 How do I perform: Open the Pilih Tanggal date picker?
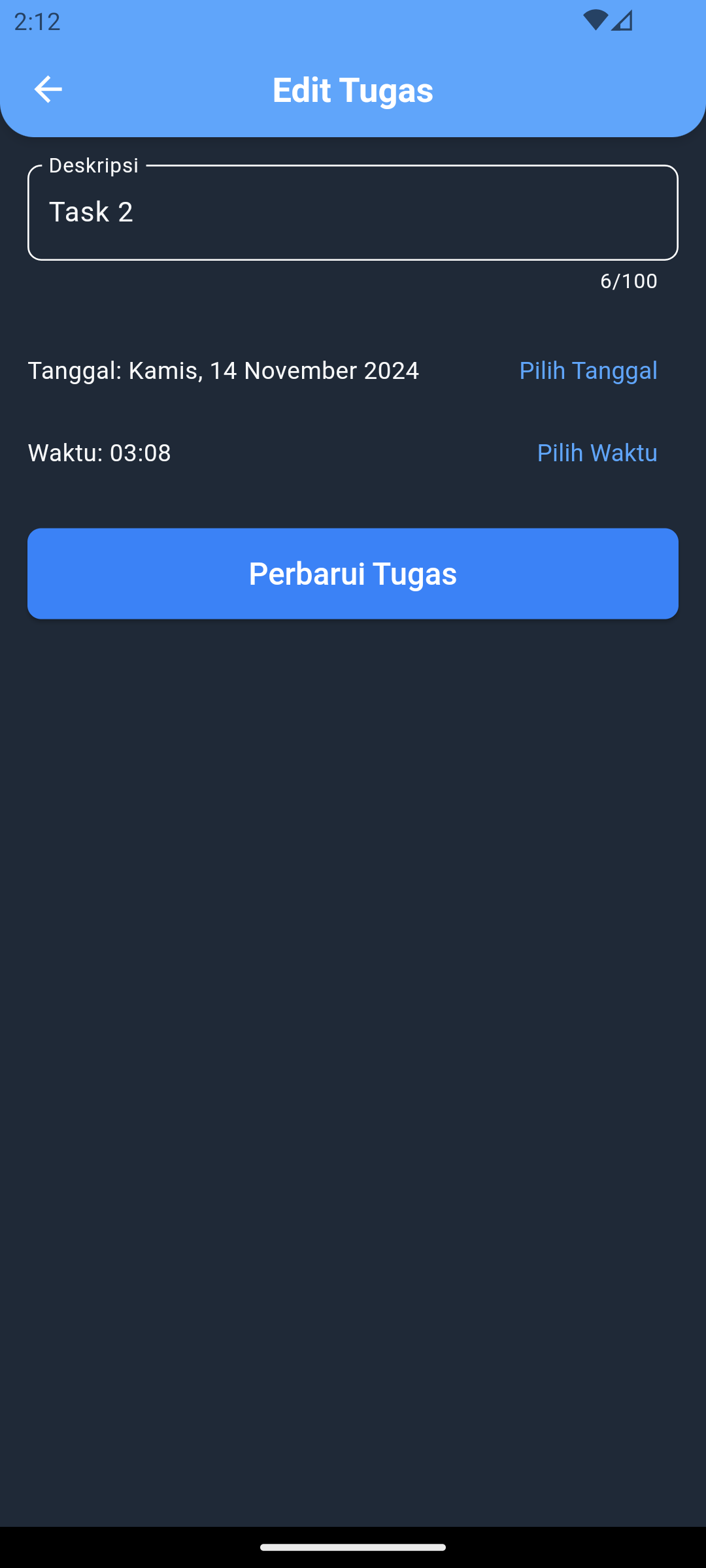click(588, 370)
